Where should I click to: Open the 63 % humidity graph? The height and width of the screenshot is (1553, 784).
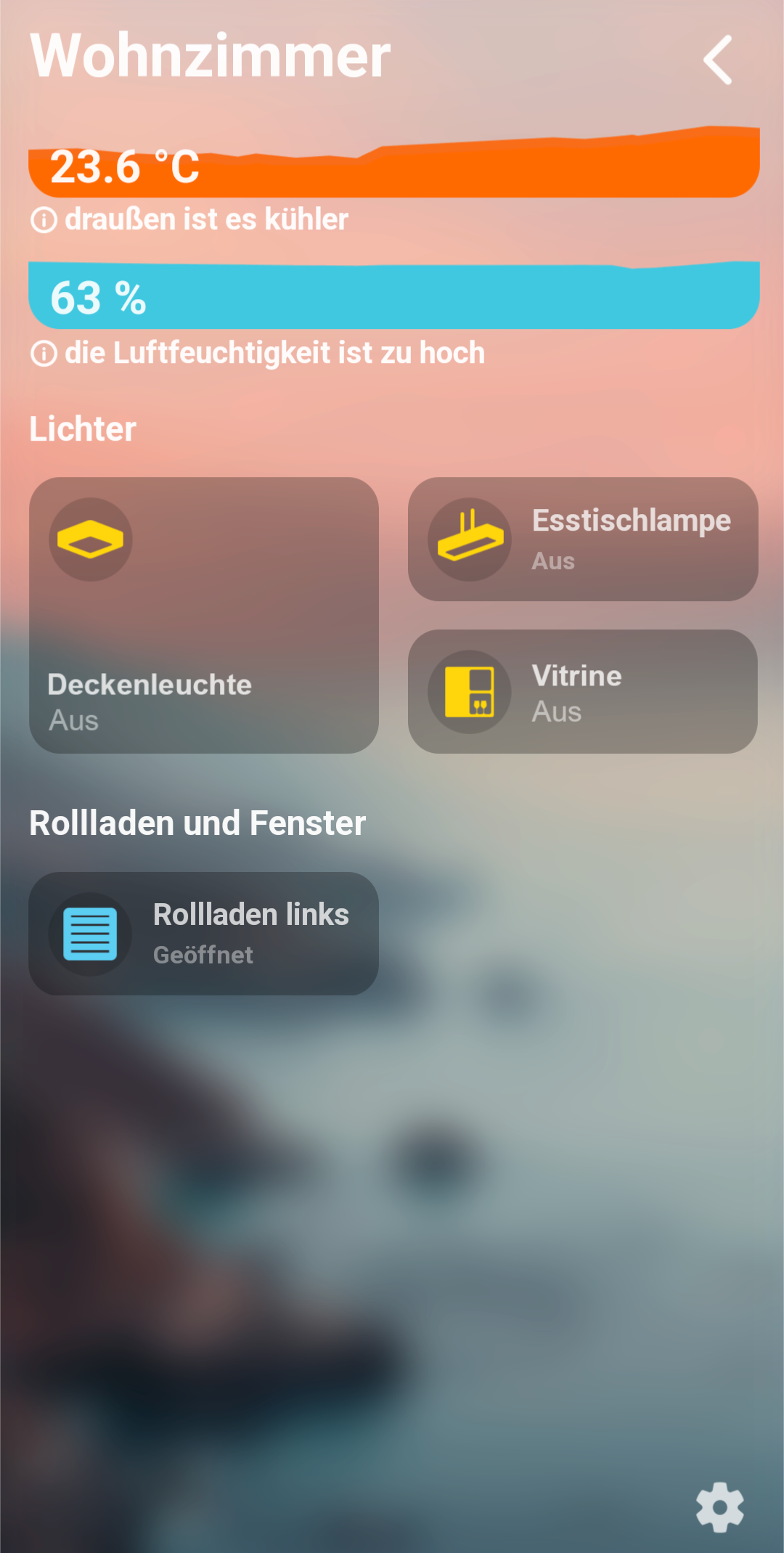click(x=393, y=296)
